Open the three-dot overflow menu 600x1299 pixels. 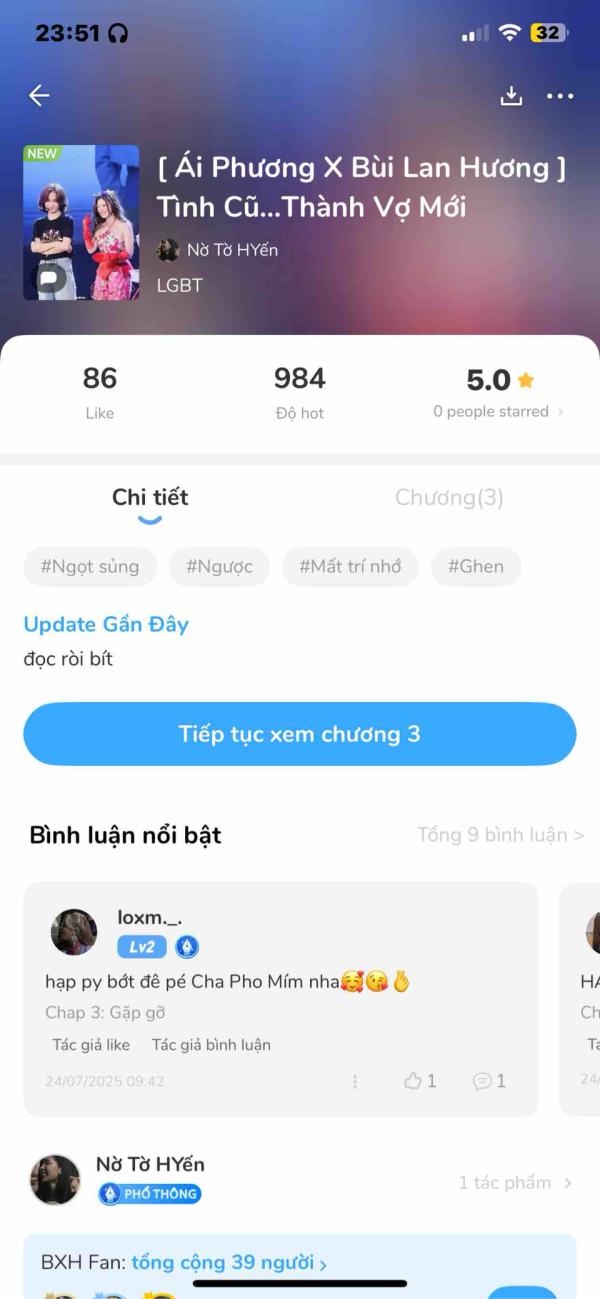560,96
